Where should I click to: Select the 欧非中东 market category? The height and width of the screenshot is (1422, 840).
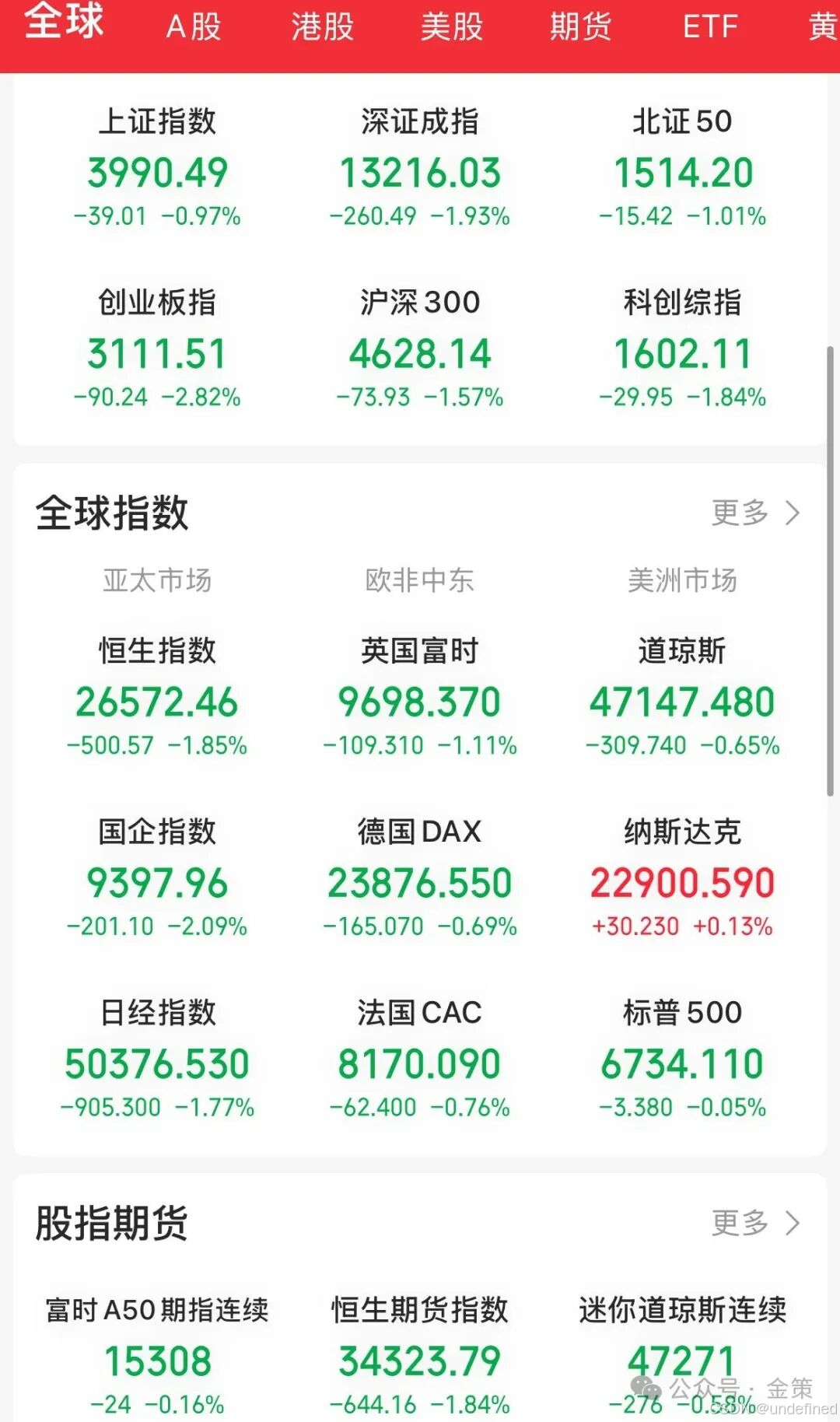click(x=421, y=580)
